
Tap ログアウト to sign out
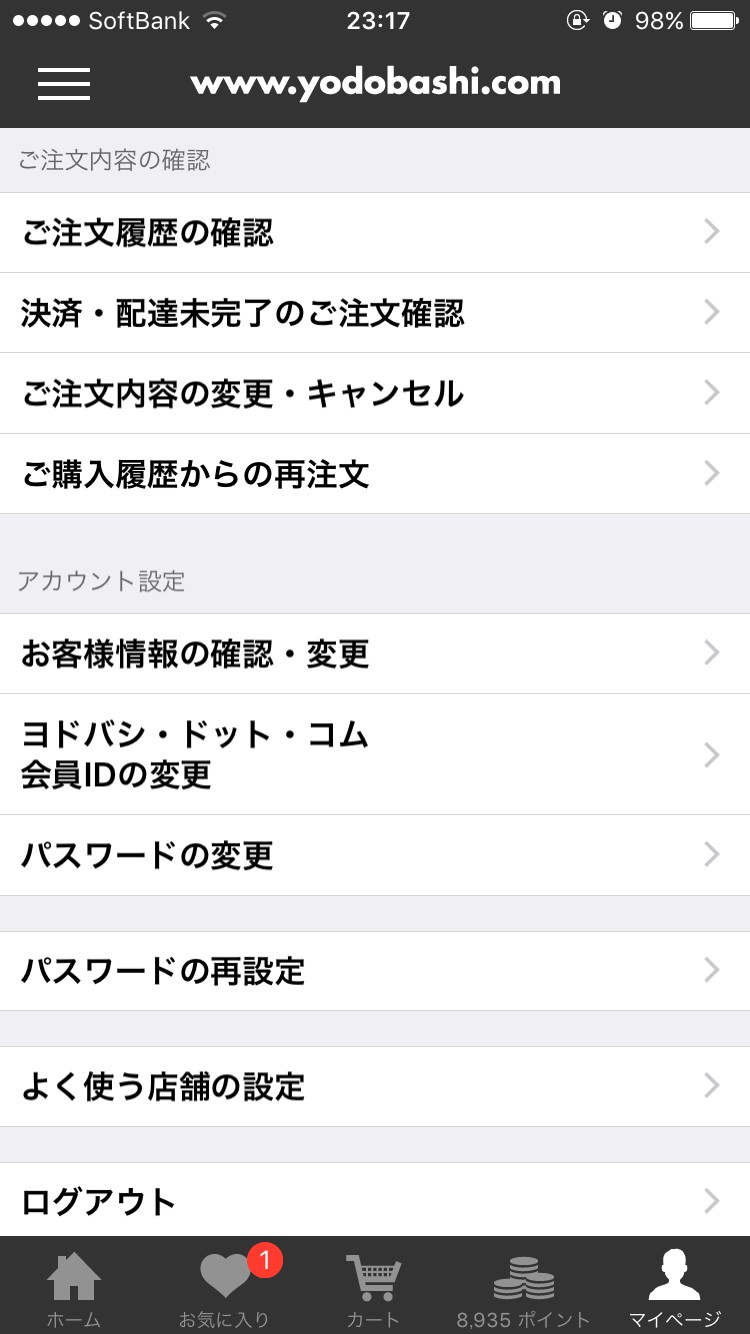click(375, 1200)
